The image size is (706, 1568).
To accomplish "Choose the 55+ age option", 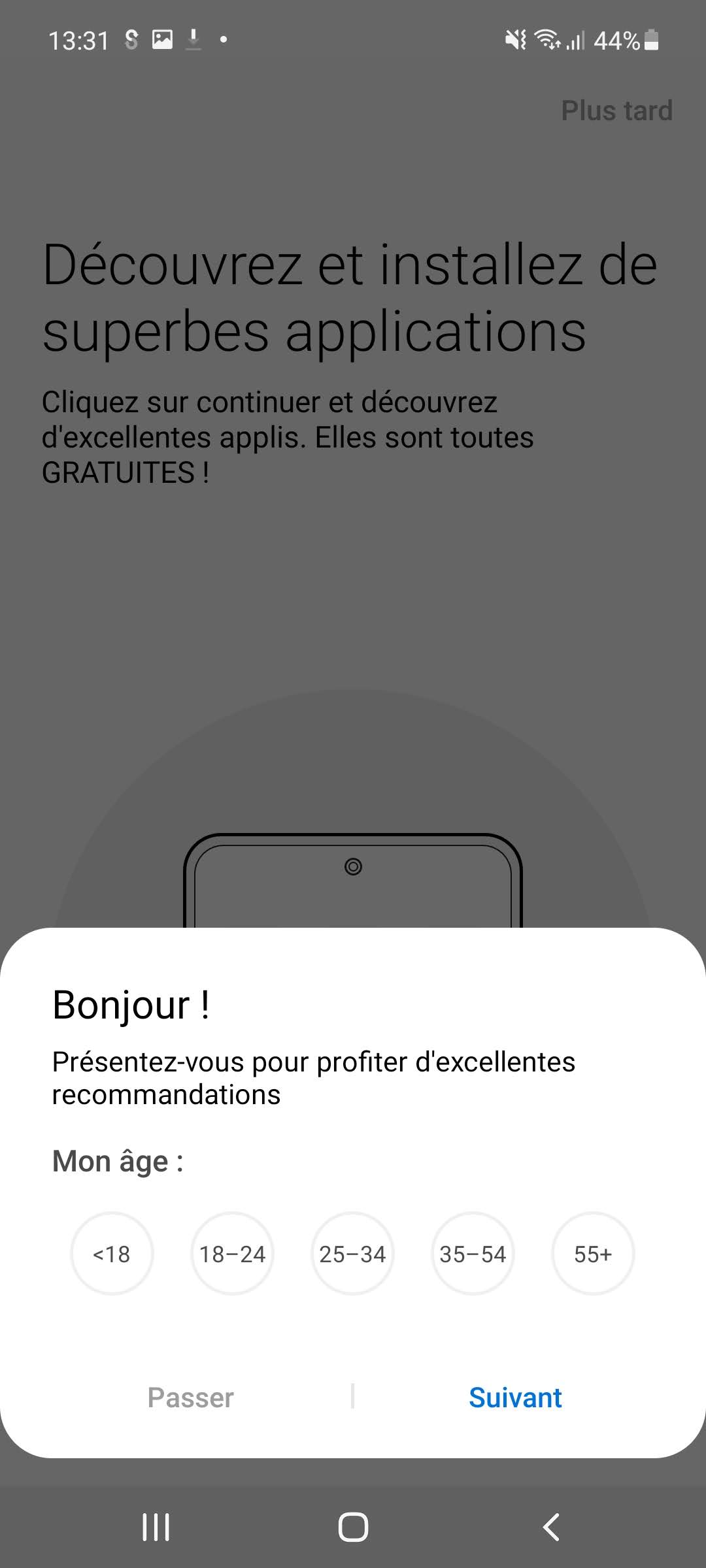I will [593, 1254].
